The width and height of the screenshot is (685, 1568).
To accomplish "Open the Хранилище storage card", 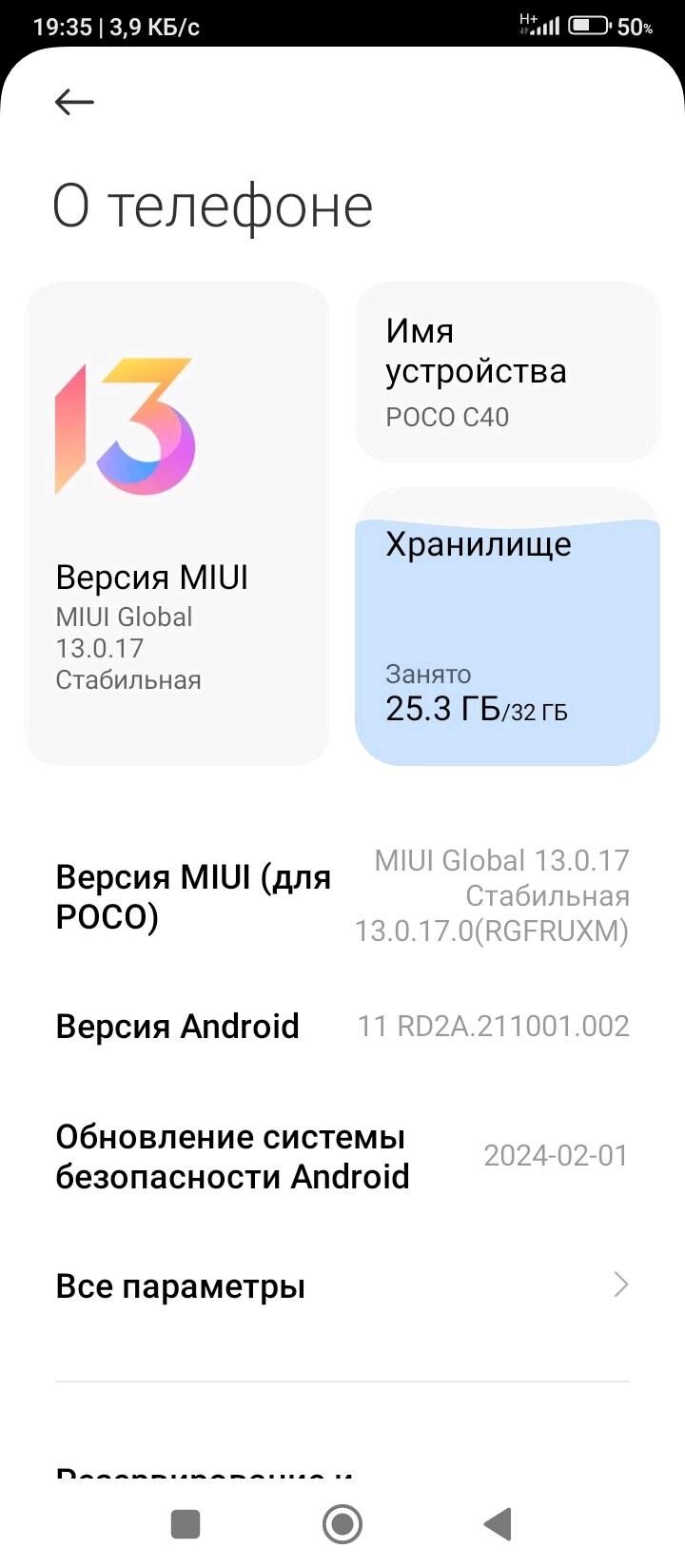I will click(507, 628).
